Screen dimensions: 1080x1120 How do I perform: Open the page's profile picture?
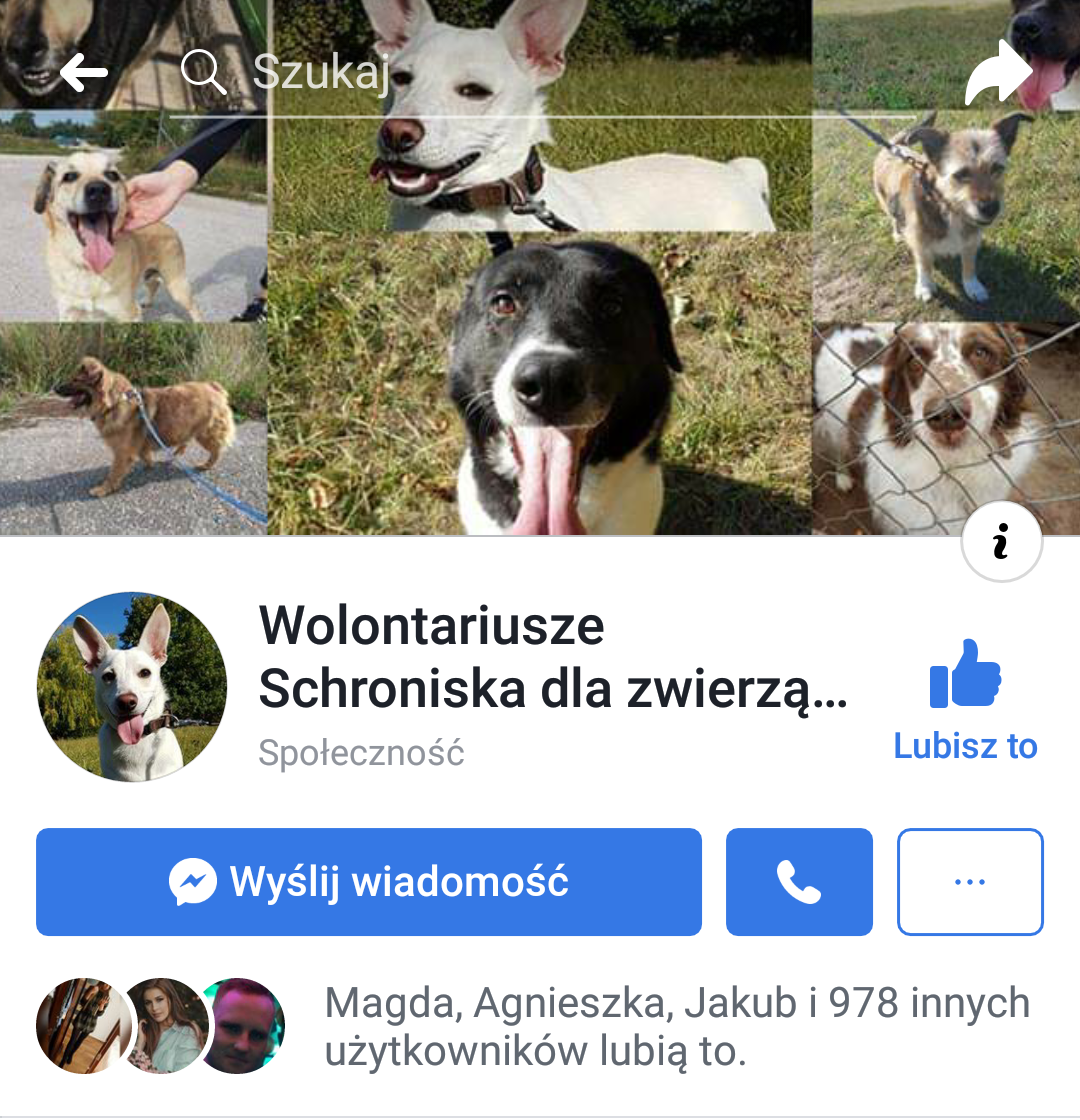tap(132, 687)
